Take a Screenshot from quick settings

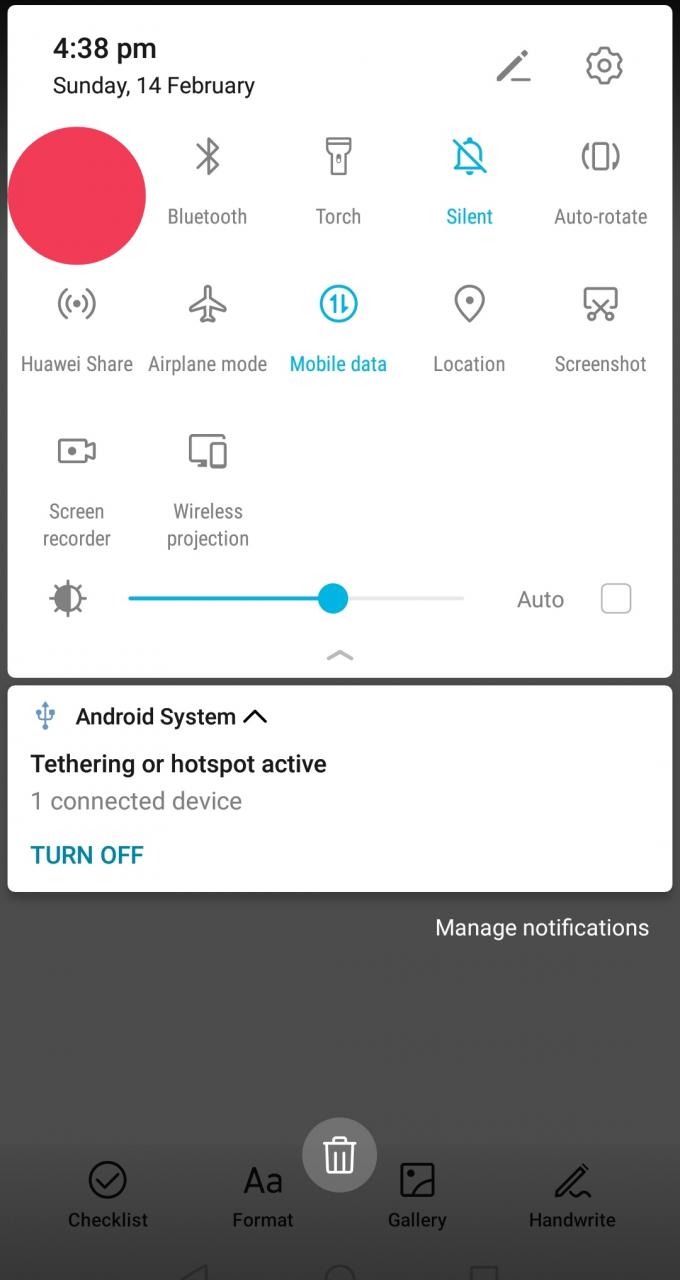point(600,304)
